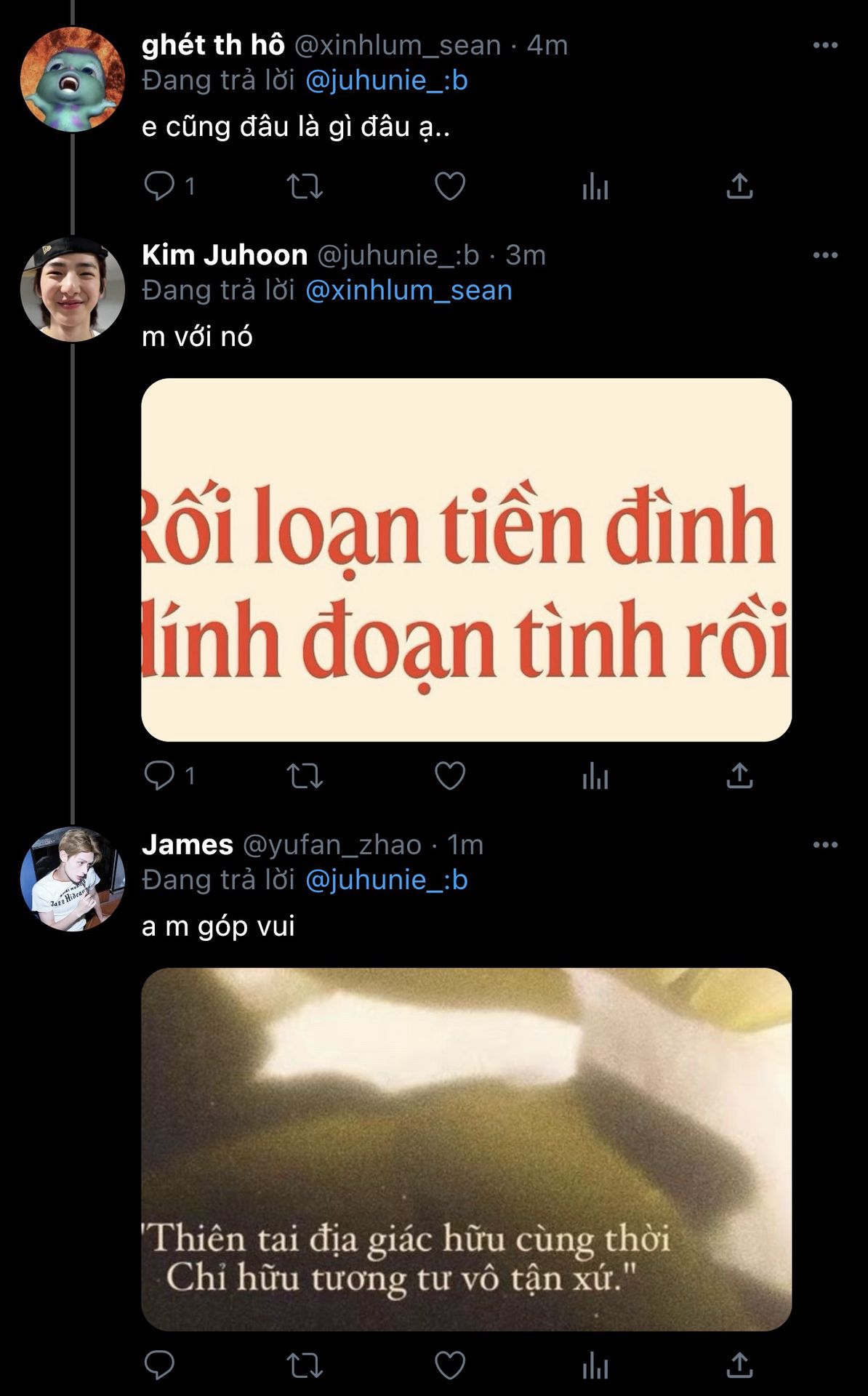Like the tweet by ghét th hô
The width and height of the screenshot is (868, 1396).
tap(450, 186)
